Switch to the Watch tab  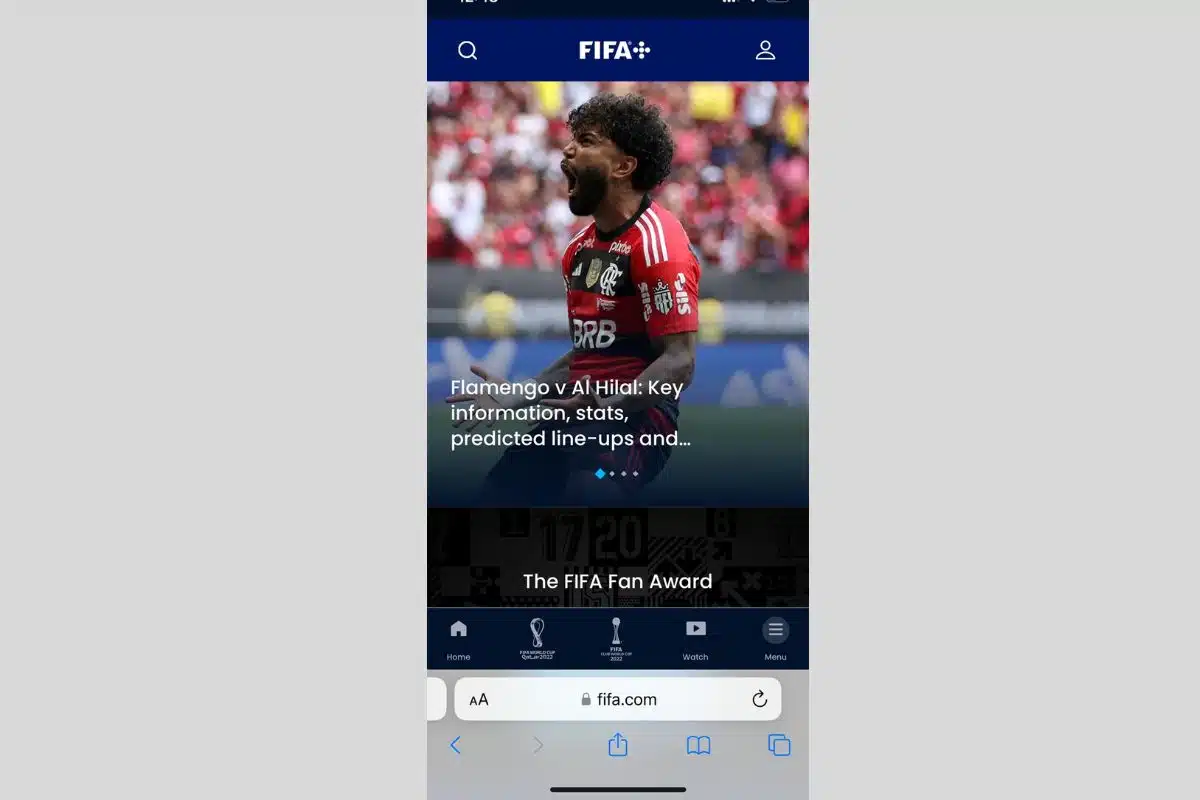(695, 639)
